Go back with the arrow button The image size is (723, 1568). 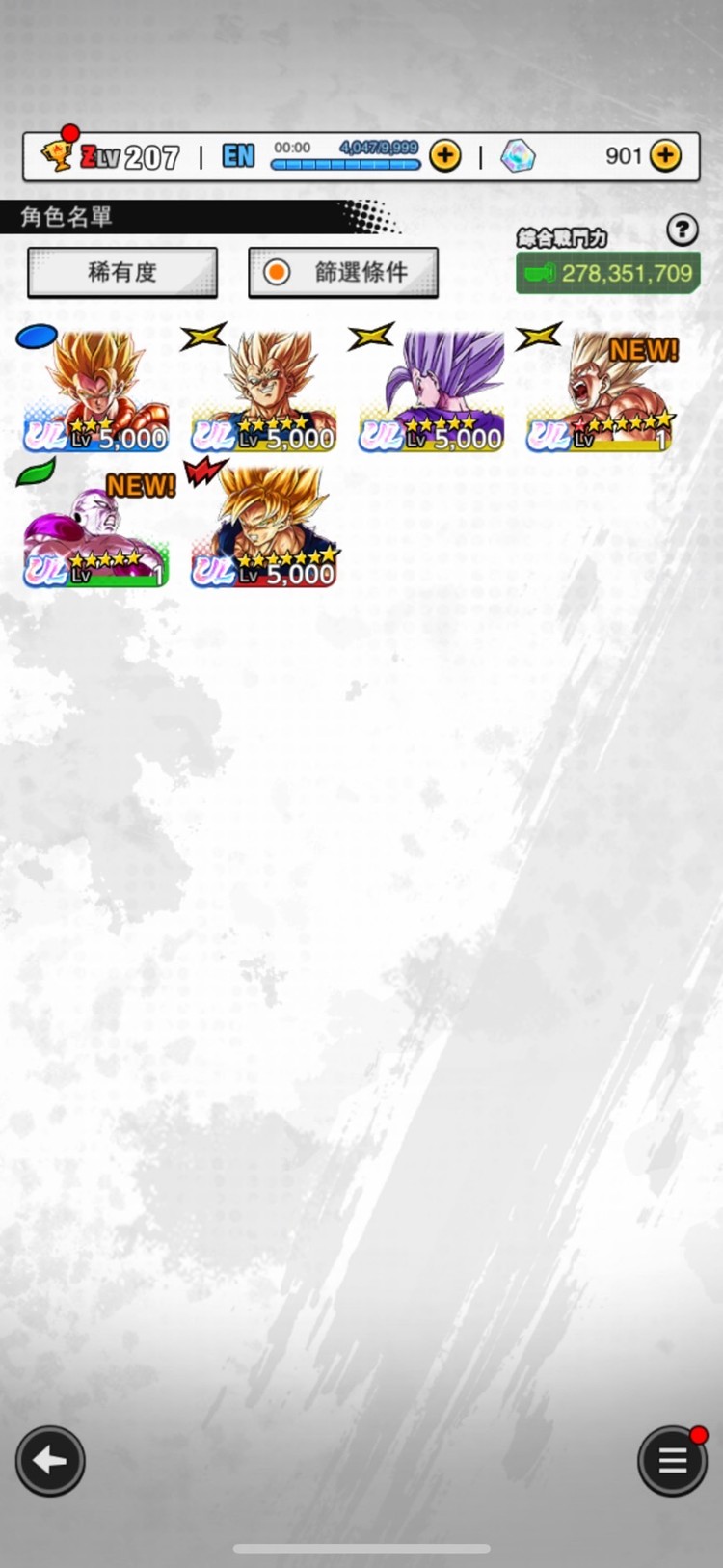[x=50, y=1460]
